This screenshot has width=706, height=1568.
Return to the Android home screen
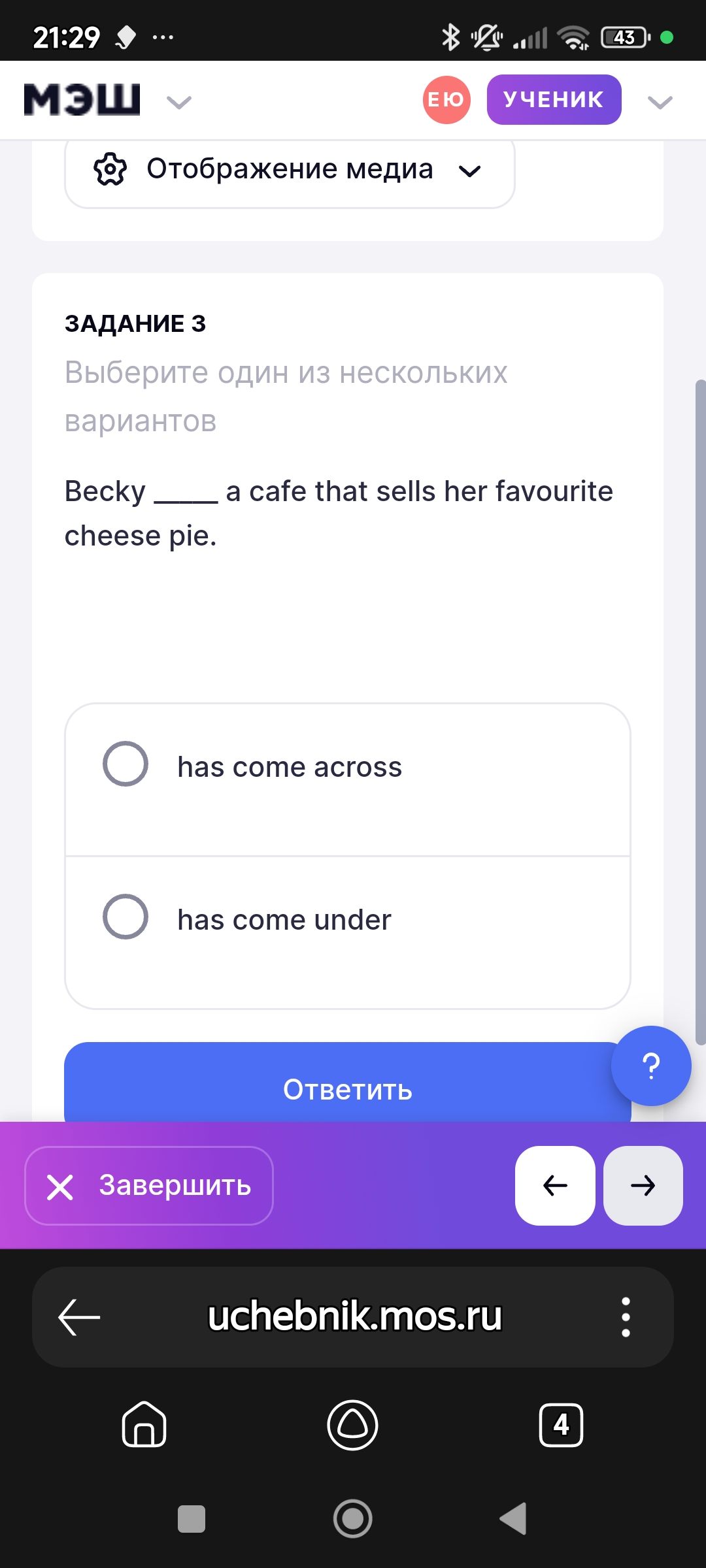pyautogui.click(x=352, y=1519)
